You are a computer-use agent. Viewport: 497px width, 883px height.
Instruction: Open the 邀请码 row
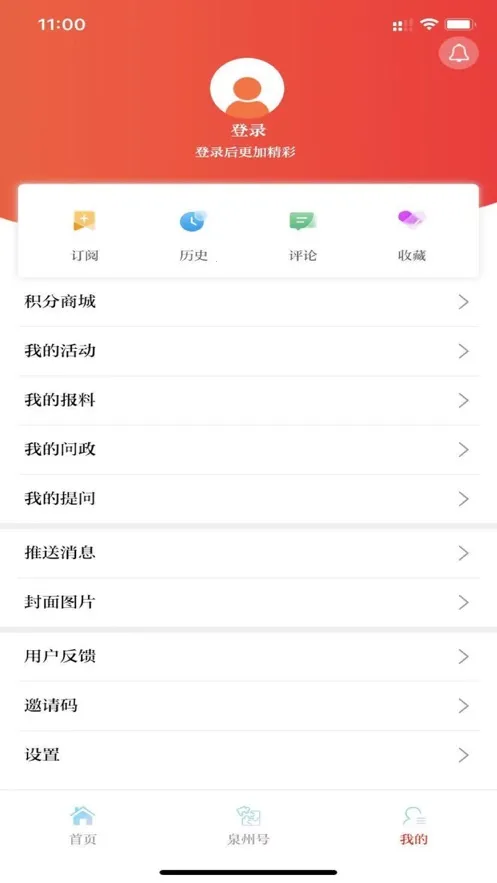tap(248, 706)
